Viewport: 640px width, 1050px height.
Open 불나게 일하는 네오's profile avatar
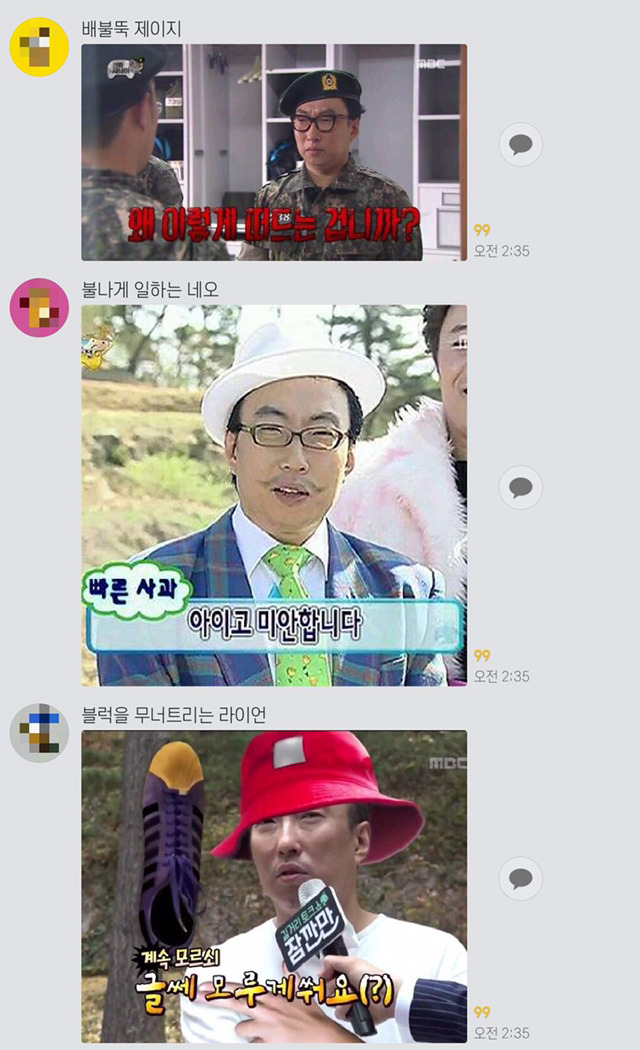(39, 308)
